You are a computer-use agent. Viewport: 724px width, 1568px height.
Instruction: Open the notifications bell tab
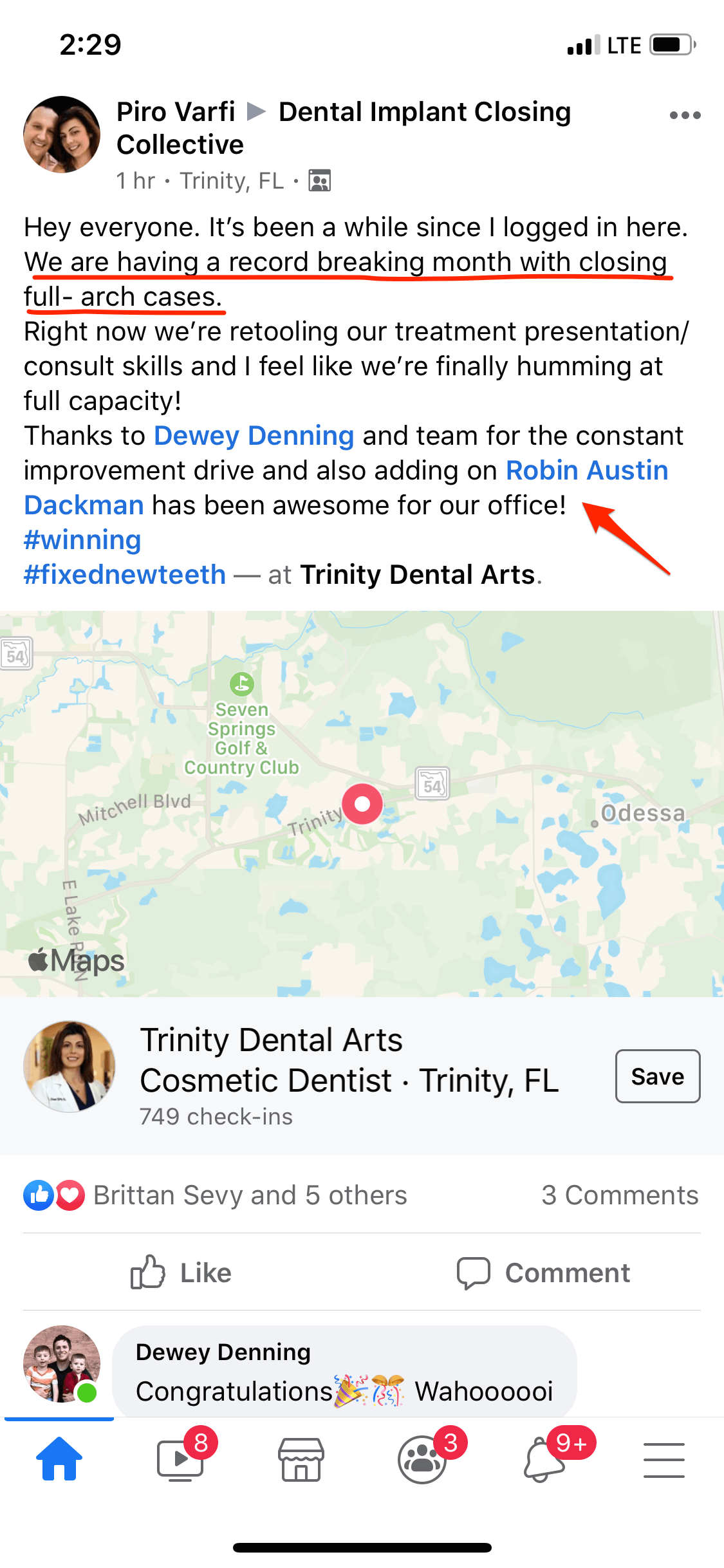click(544, 1459)
